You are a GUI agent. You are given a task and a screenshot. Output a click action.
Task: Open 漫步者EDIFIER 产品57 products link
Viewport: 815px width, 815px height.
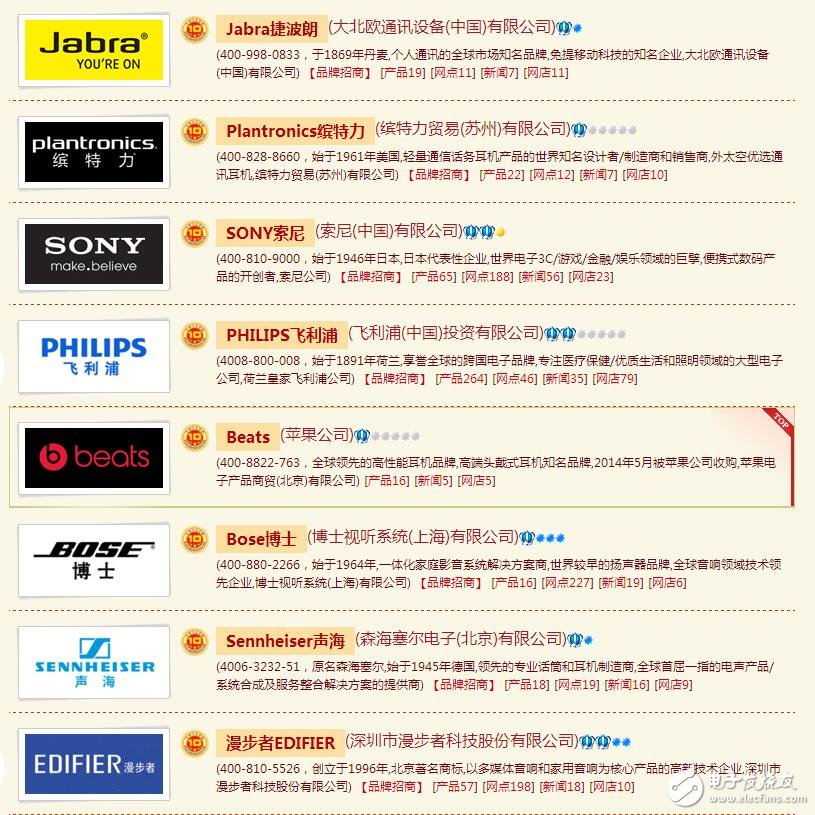coord(454,786)
